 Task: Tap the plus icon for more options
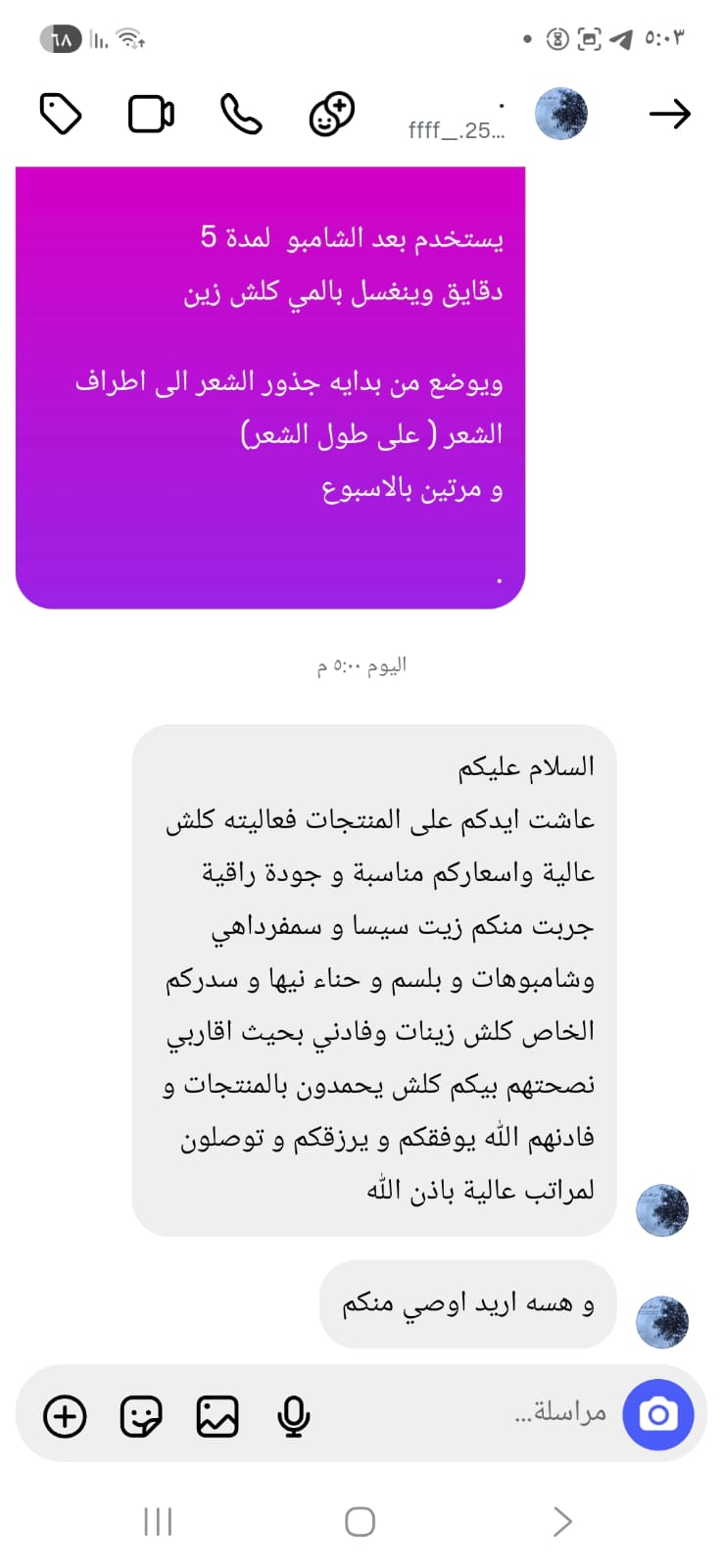pyautogui.click(x=66, y=1416)
